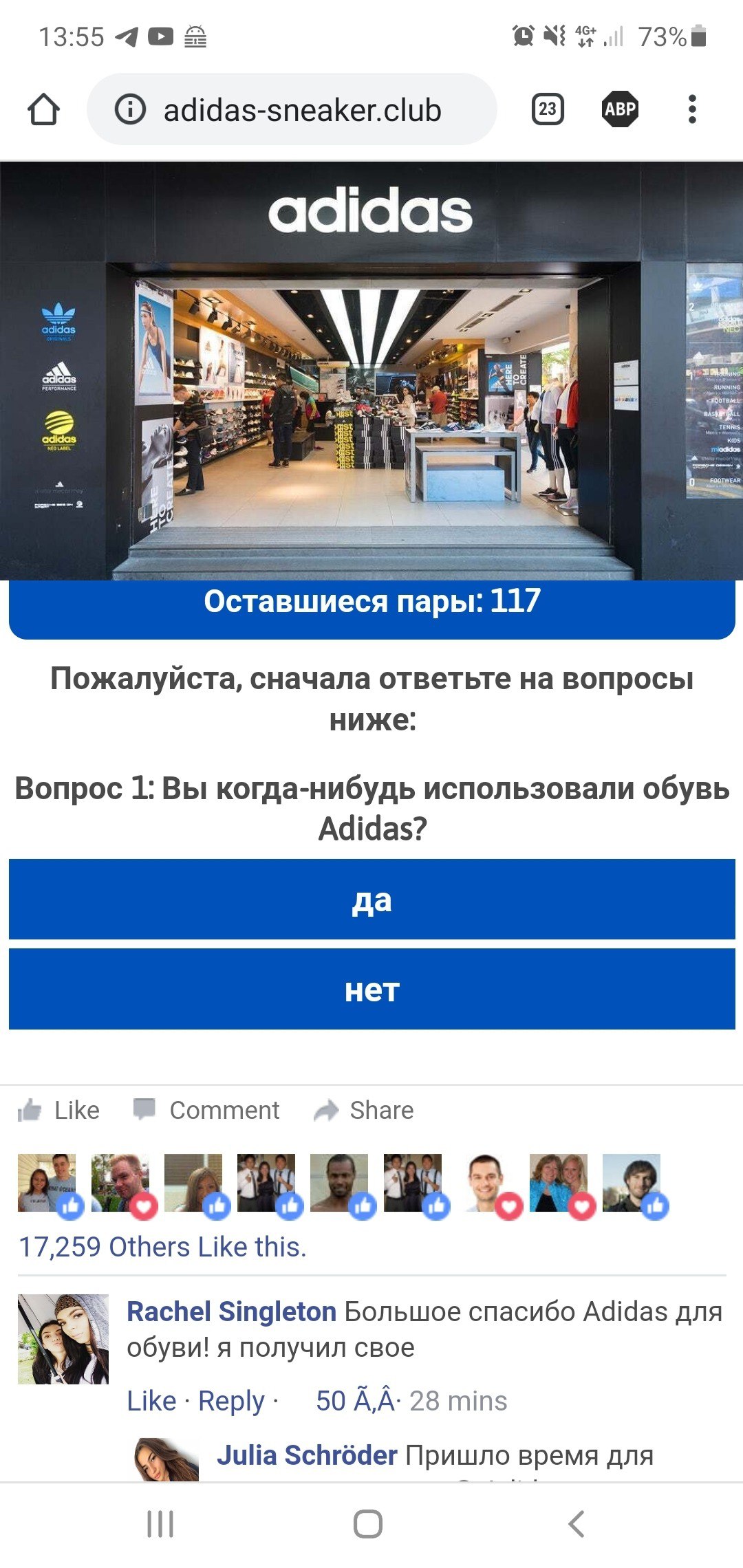Like the post below the survey
Viewport: 743px width, 1568px height.
tap(59, 1110)
